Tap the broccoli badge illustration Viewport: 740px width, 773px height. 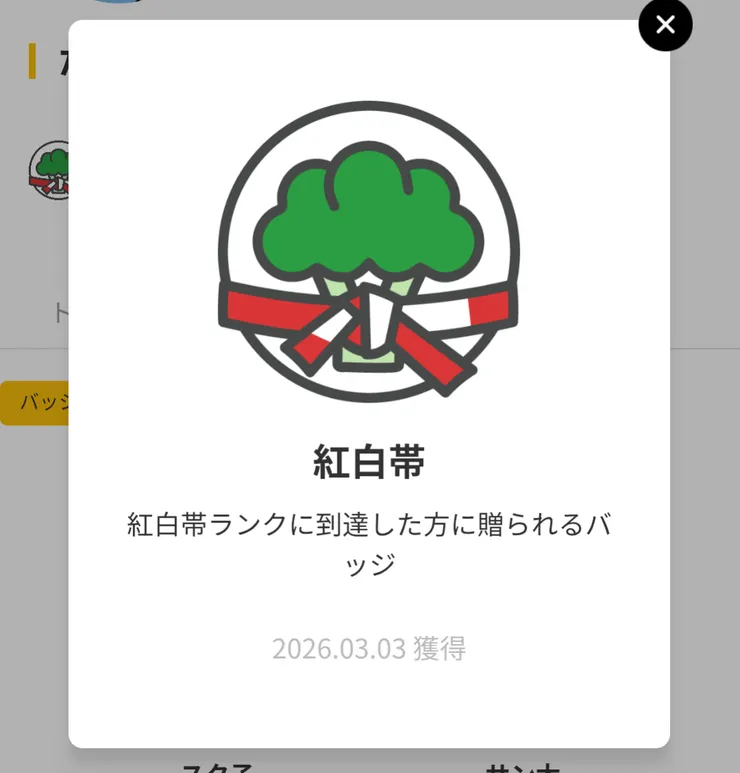[x=368, y=250]
